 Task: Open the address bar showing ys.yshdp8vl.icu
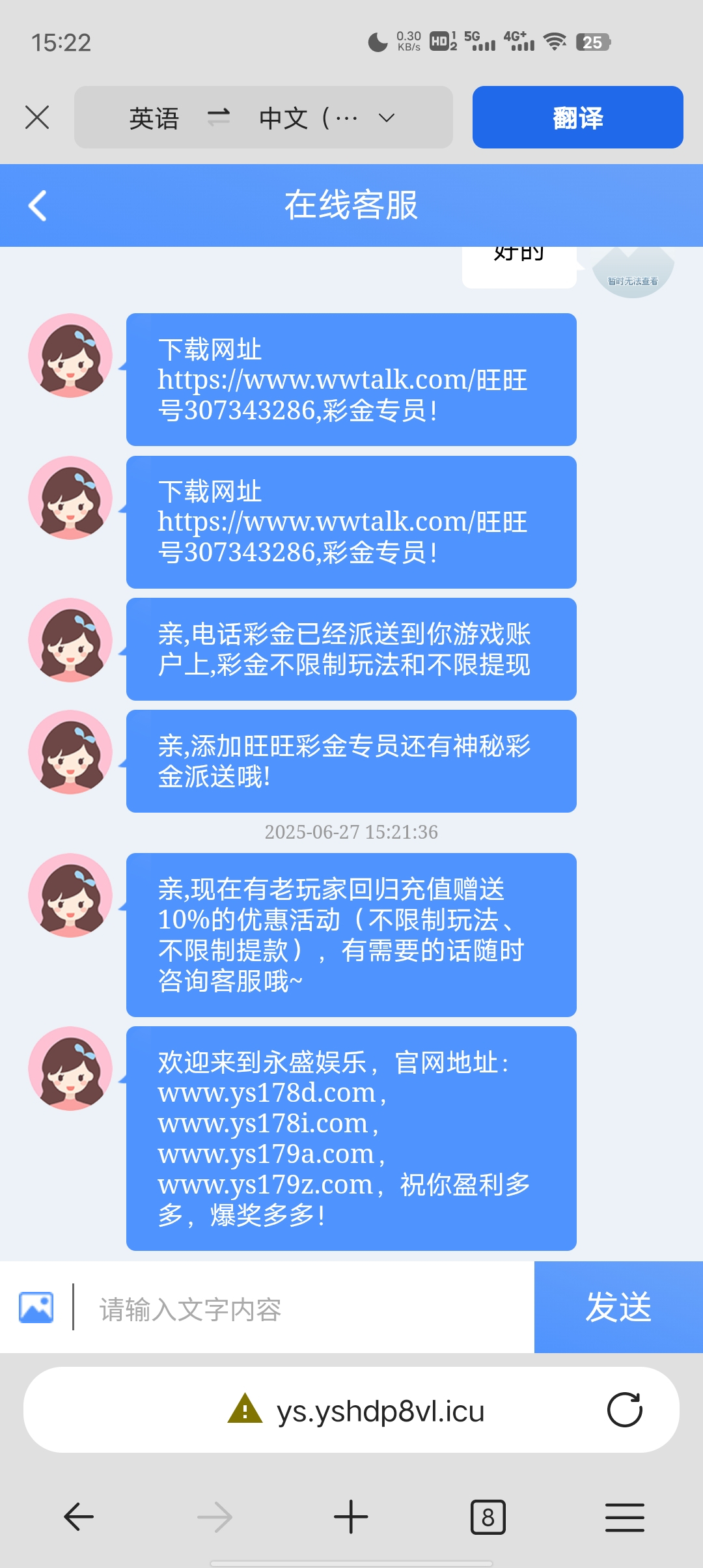380,1410
